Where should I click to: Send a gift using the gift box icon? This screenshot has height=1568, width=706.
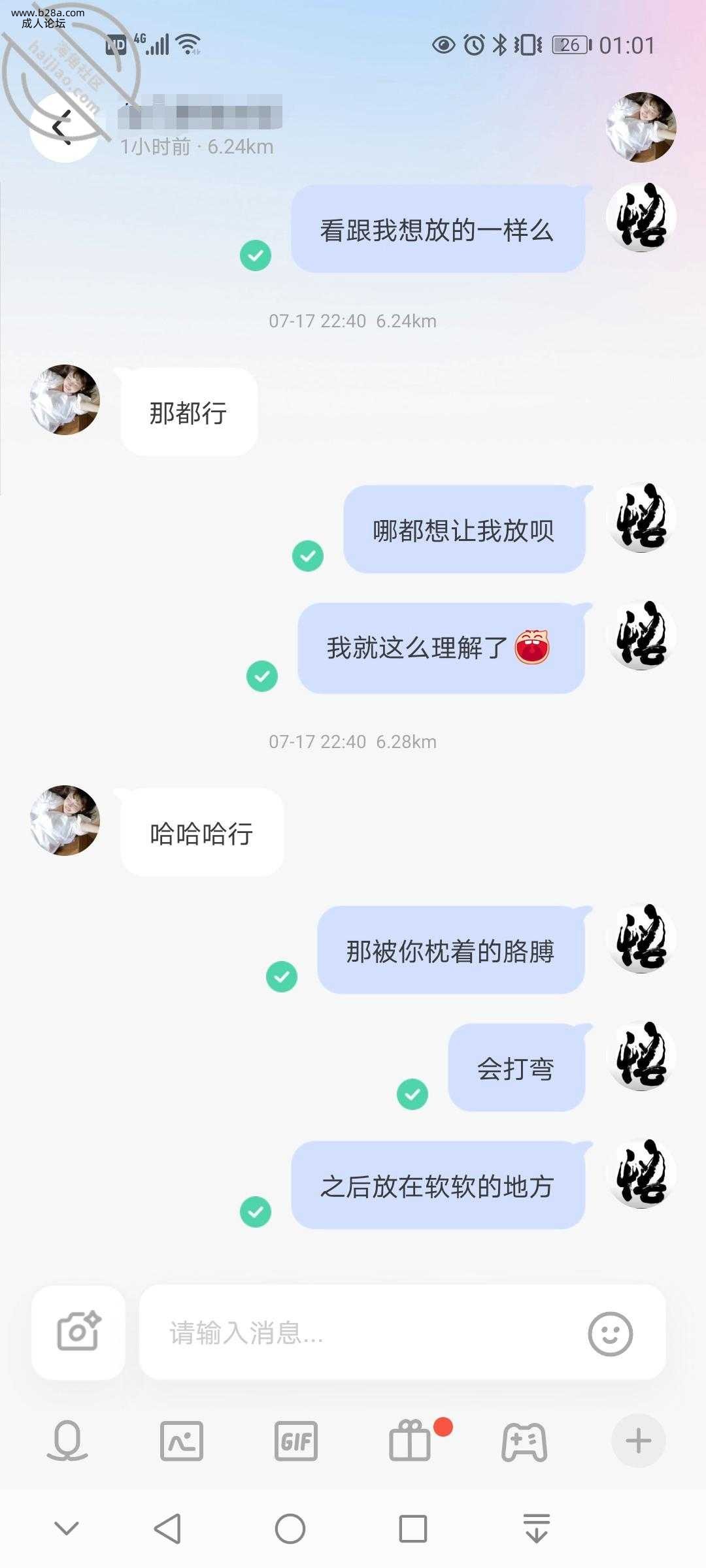[411, 1441]
